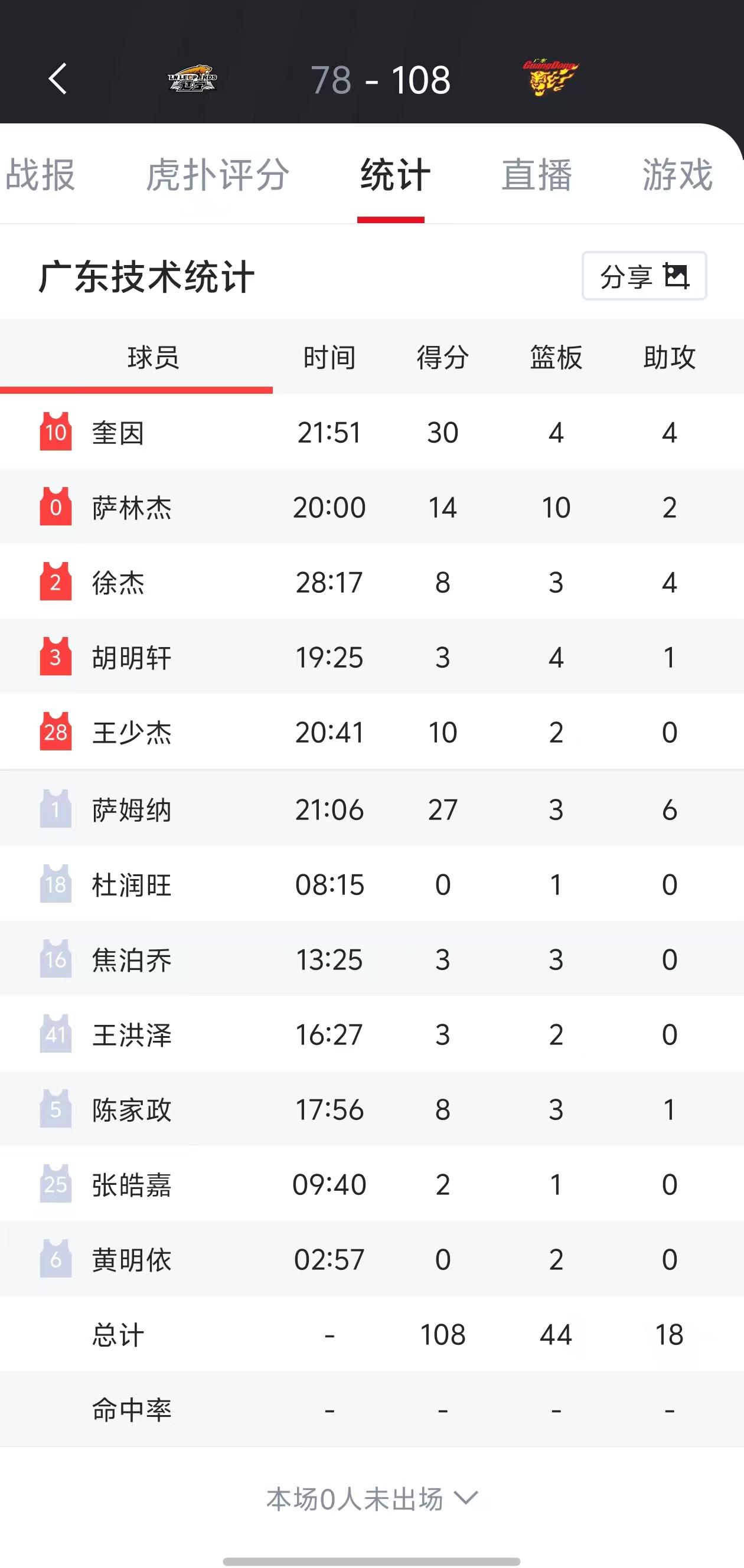The width and height of the screenshot is (744, 1568).
Task: Select 黄明依's number 6 jersey icon
Action: point(56,1259)
